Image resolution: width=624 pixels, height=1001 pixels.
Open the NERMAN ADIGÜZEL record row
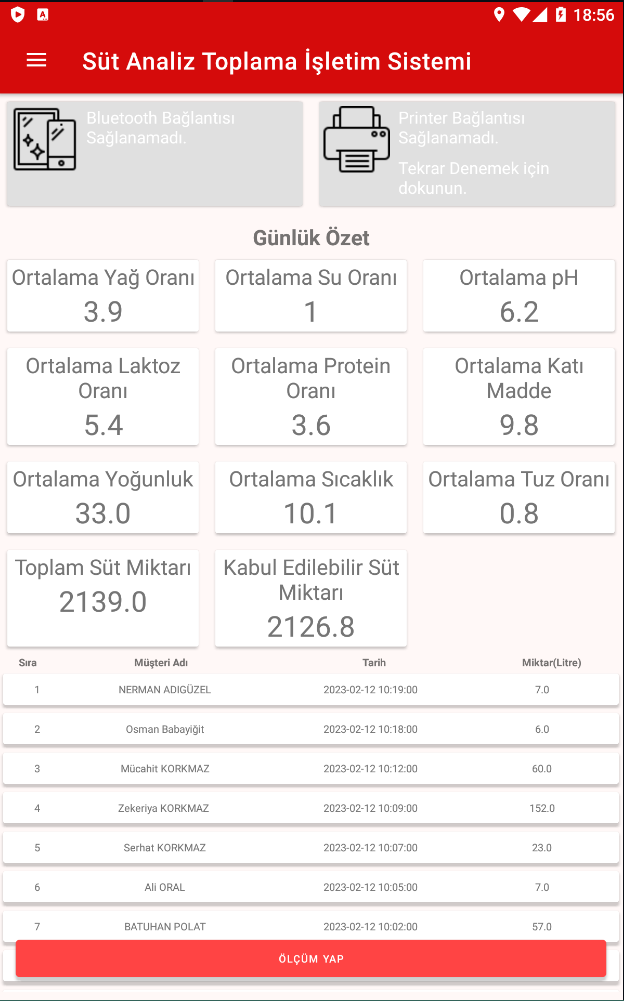pos(311,689)
